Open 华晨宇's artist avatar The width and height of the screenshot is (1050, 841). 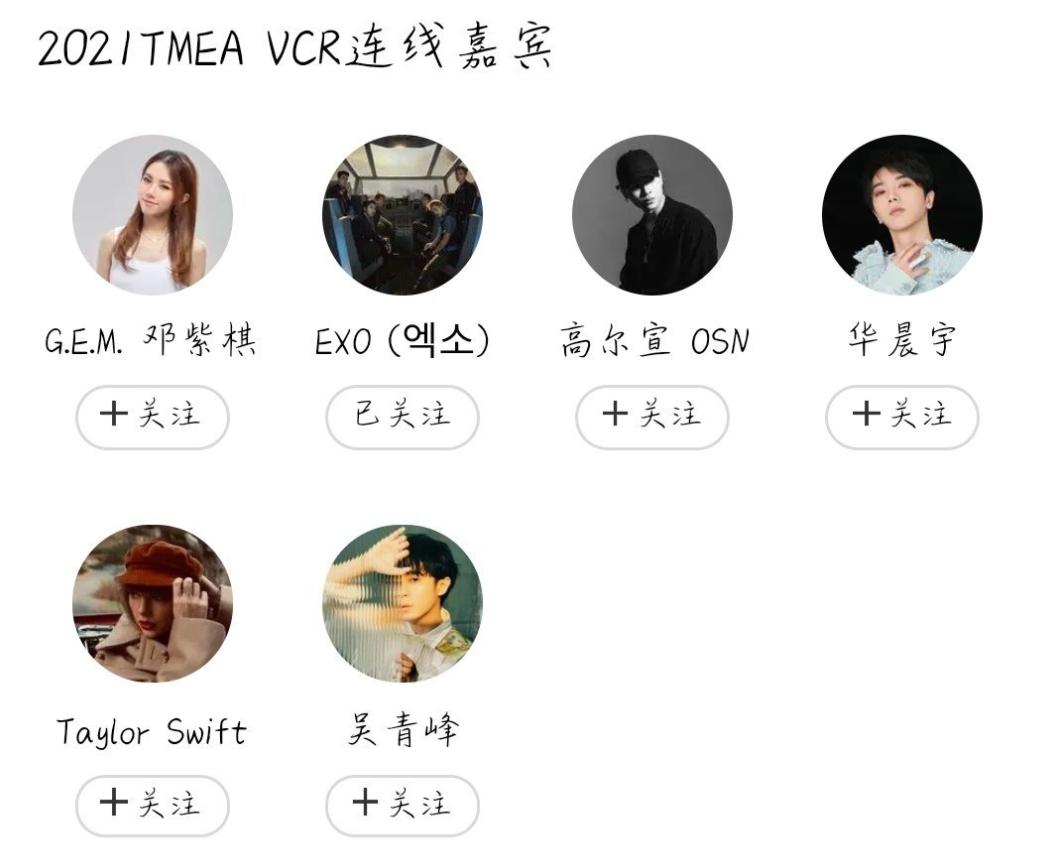pyautogui.click(x=902, y=215)
